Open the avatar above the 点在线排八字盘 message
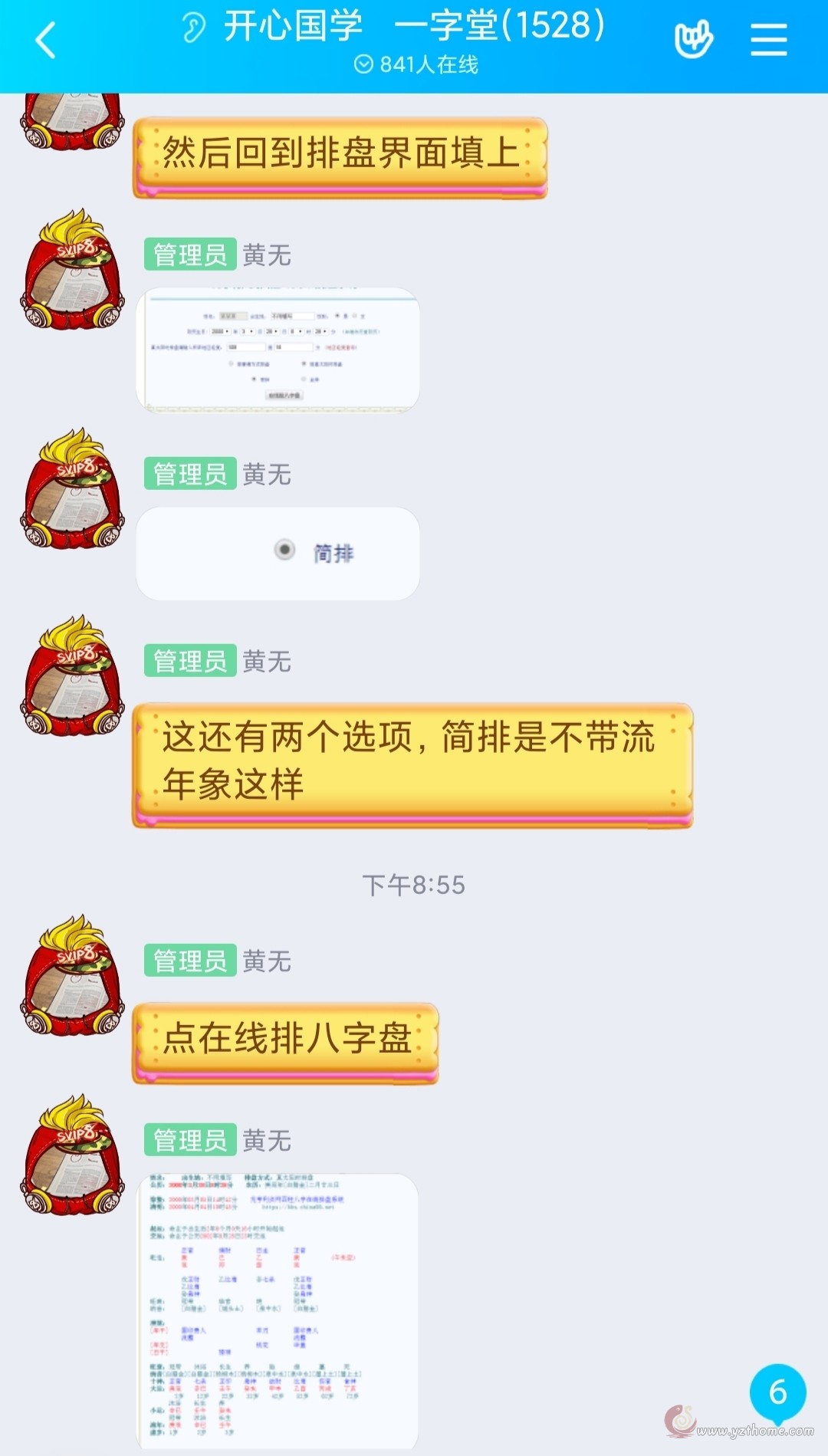This screenshot has height=1456, width=828. tap(72, 976)
